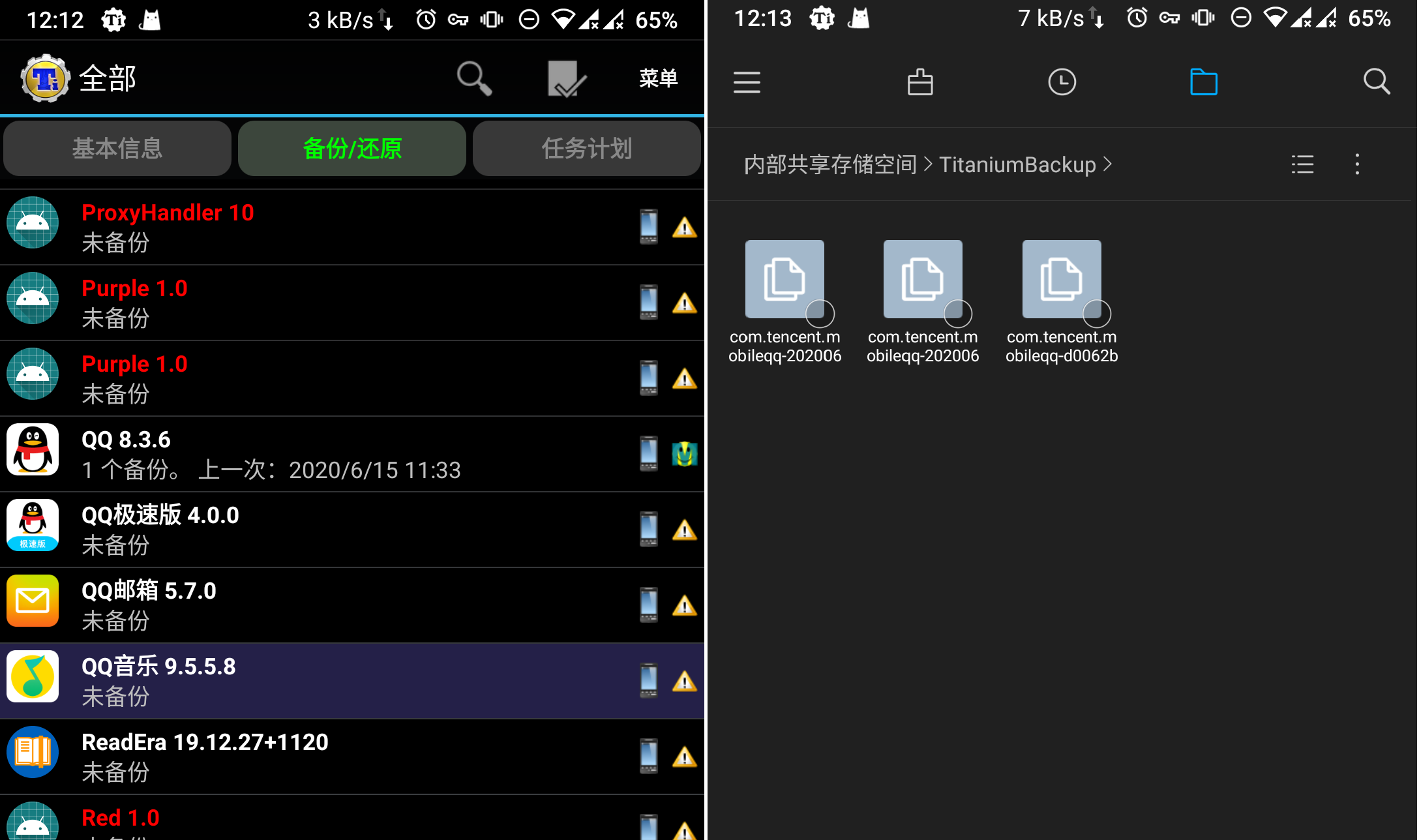Switch to the recent files clock tab
Image resolution: width=1419 pixels, height=840 pixels.
click(x=1062, y=82)
